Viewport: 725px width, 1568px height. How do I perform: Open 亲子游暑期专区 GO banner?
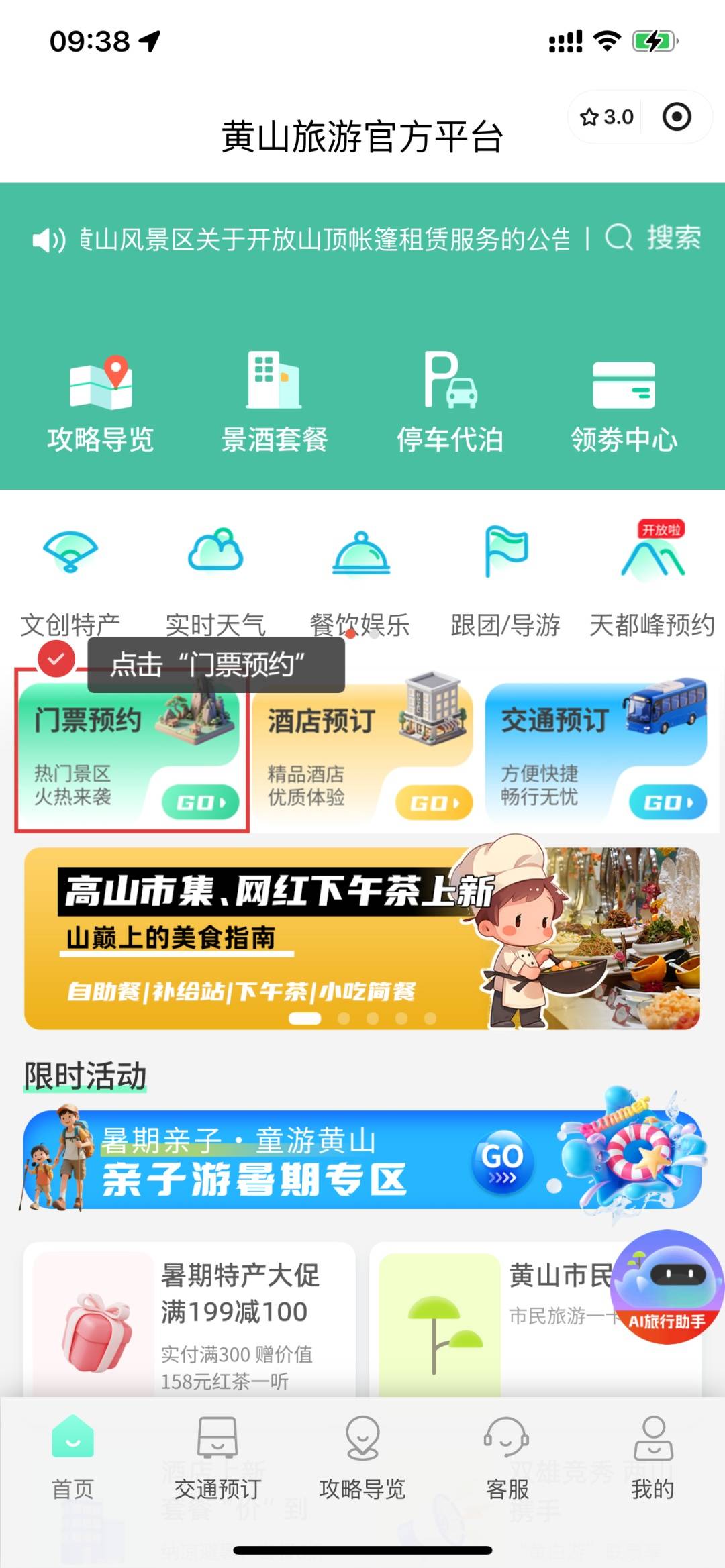coord(505,1161)
